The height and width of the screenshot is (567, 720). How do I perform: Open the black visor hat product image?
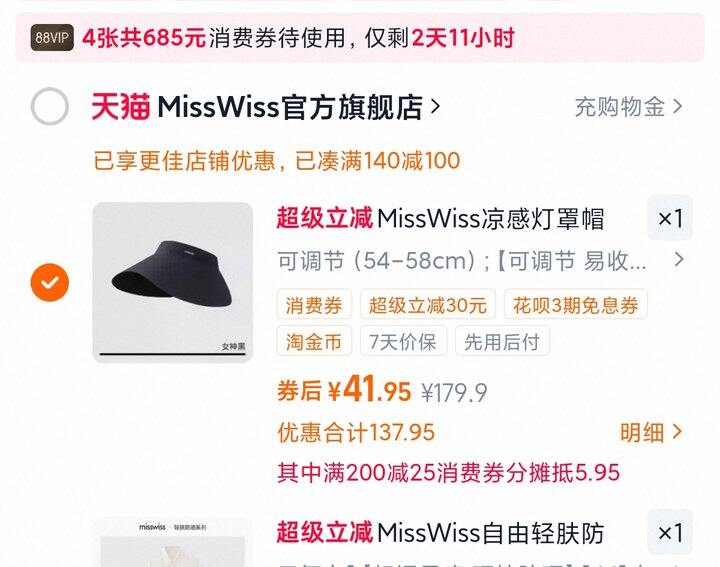[173, 282]
